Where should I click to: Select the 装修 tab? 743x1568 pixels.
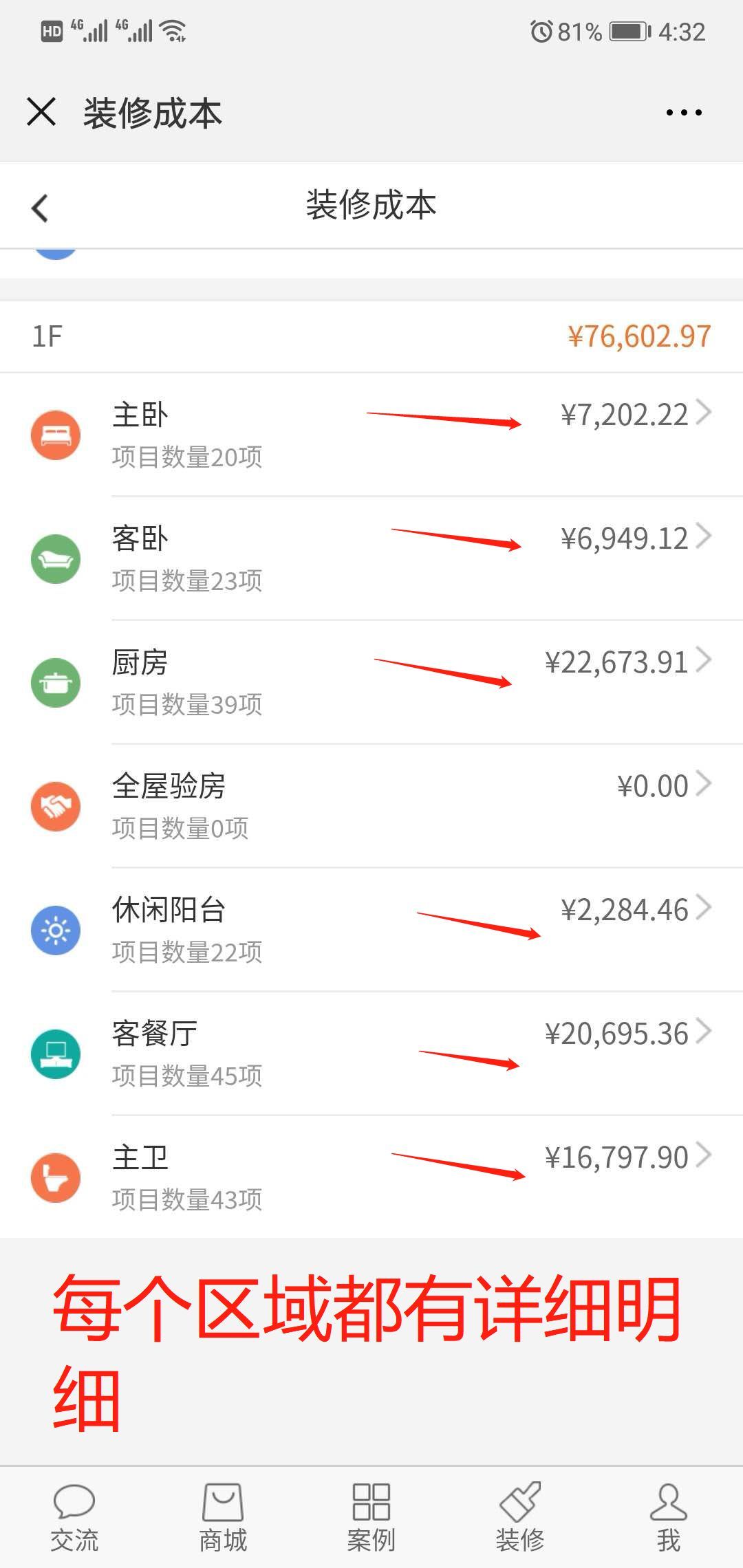click(x=520, y=1517)
